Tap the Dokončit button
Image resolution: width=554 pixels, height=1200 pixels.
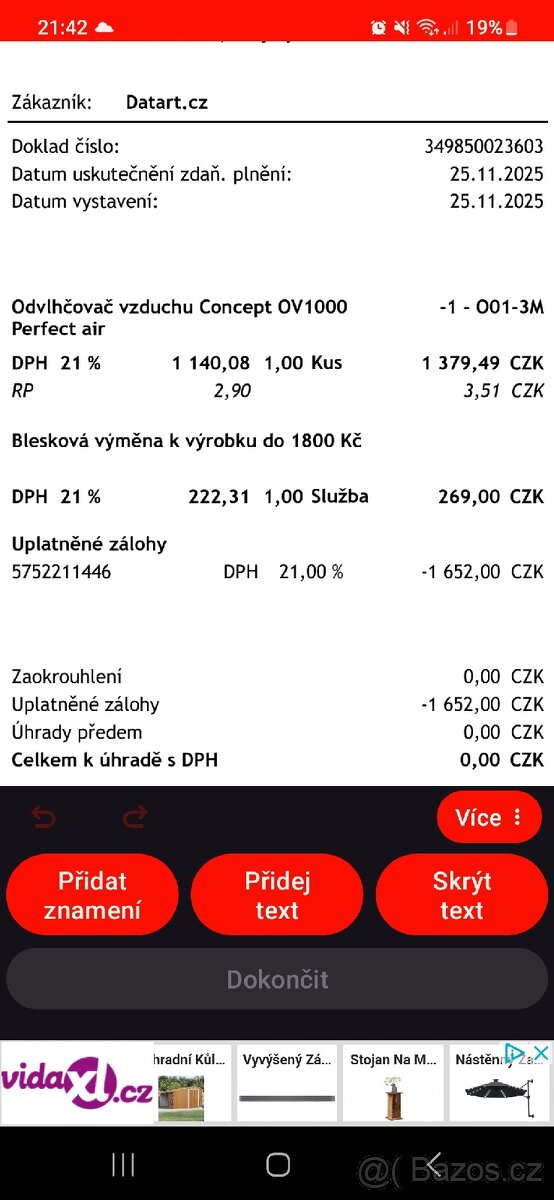coord(277,979)
